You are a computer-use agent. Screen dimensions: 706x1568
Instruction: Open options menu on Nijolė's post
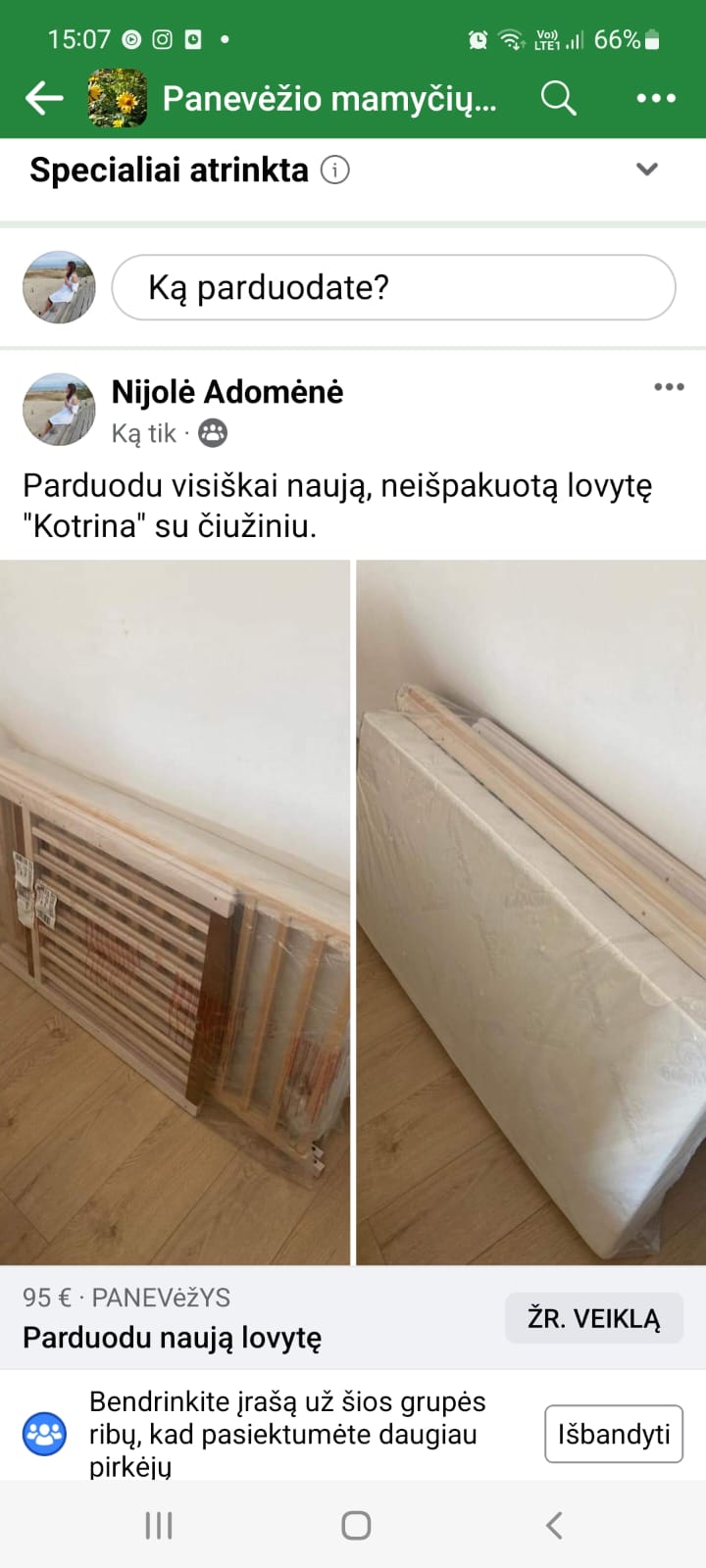coord(669,387)
